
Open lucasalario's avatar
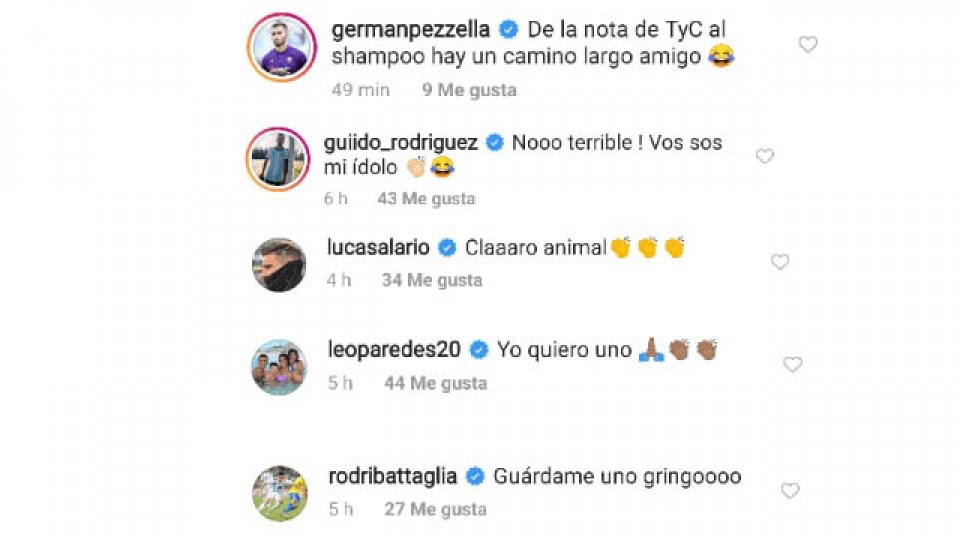click(x=279, y=264)
